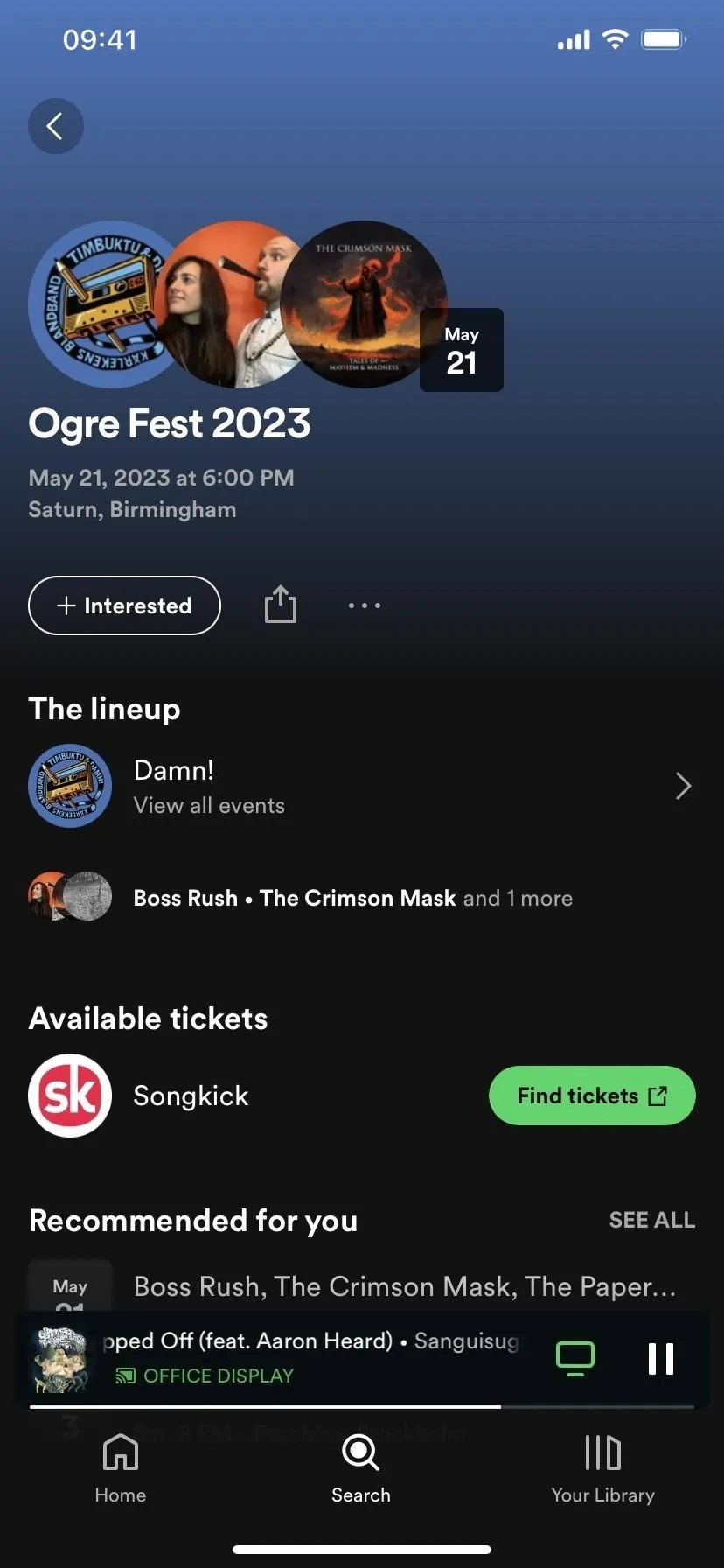Switch to Your Library tab
The height and width of the screenshot is (1568, 724).
[x=602, y=1468]
